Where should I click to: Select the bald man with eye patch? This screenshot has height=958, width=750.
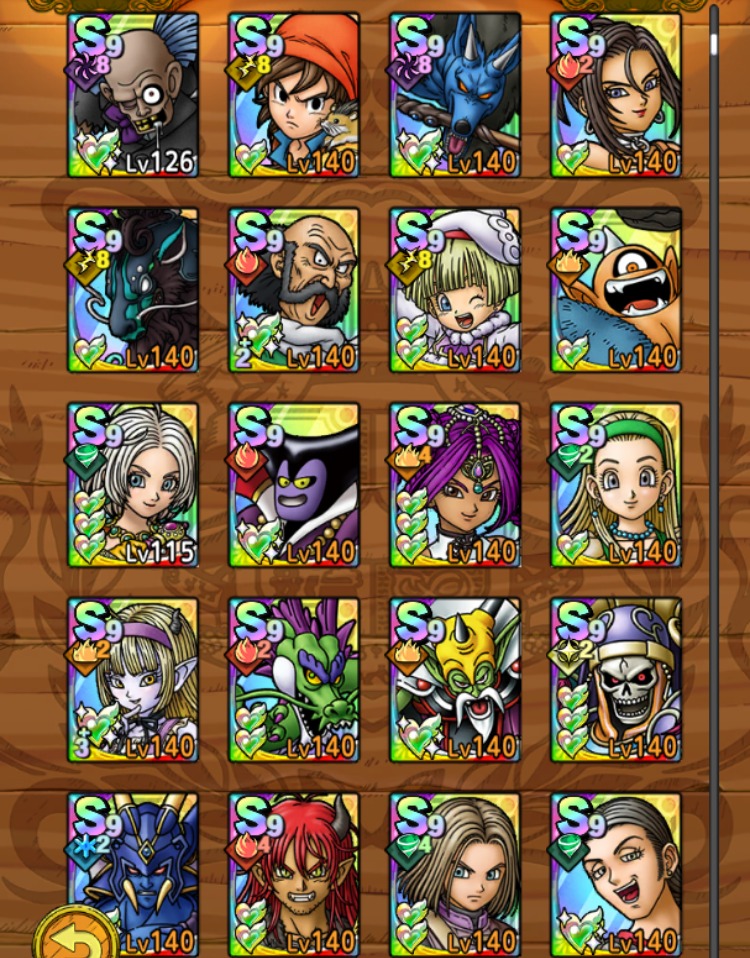pos(294,290)
